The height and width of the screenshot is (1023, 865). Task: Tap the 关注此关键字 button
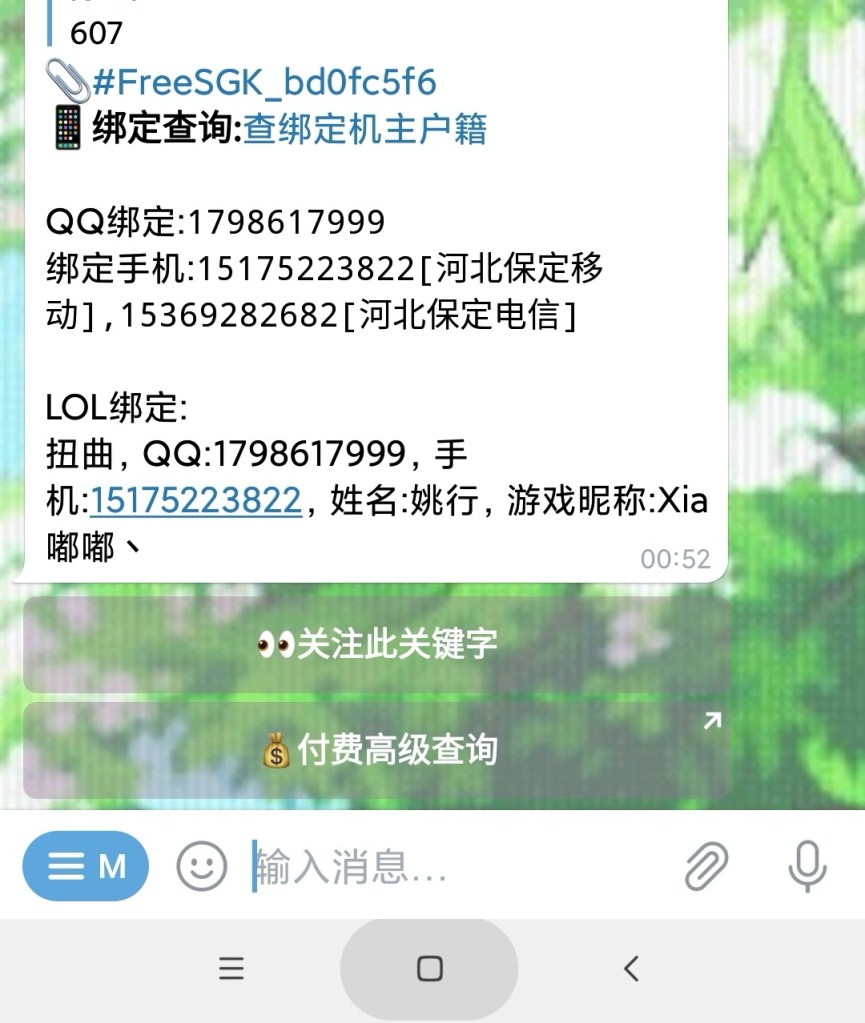(376, 644)
